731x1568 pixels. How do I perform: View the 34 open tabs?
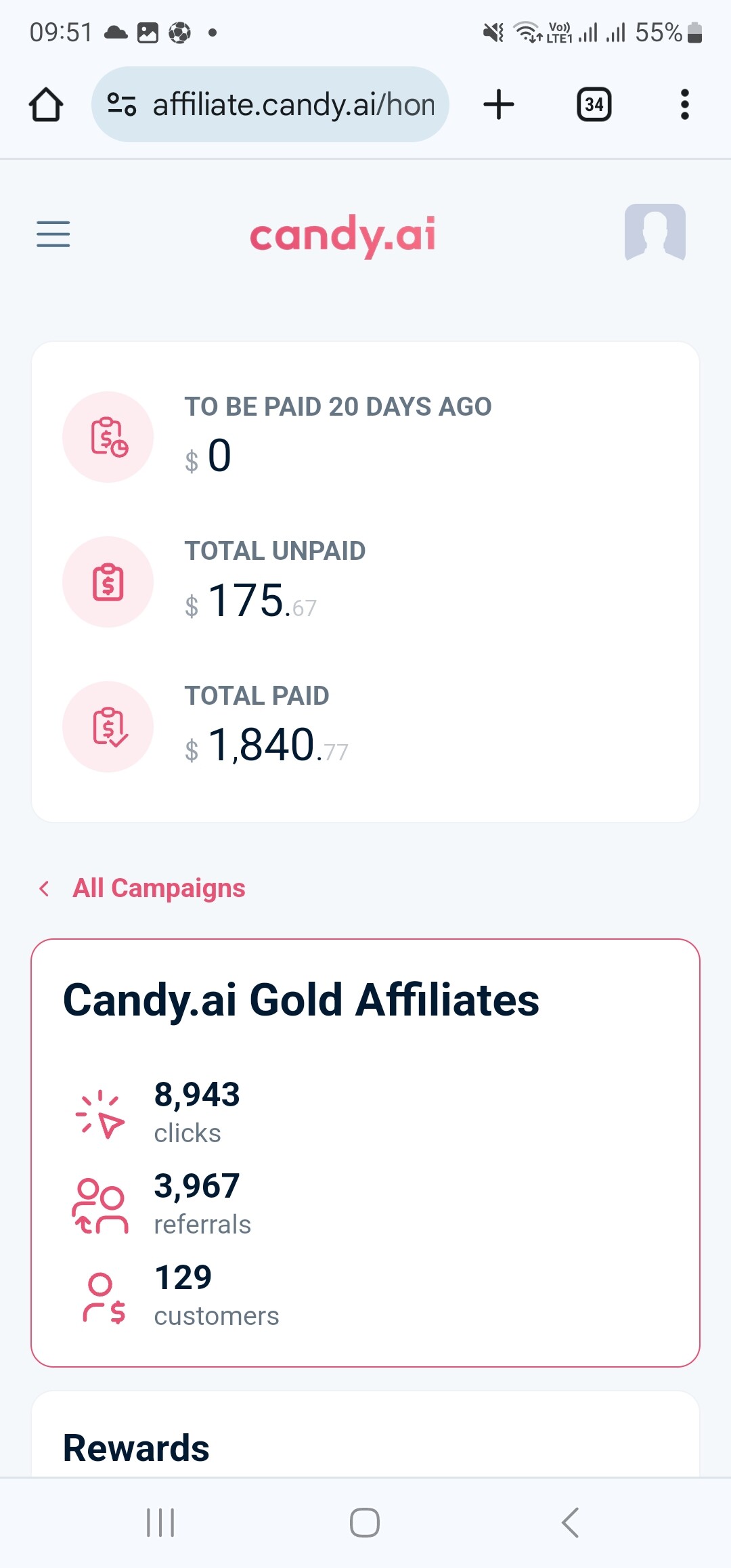(594, 105)
